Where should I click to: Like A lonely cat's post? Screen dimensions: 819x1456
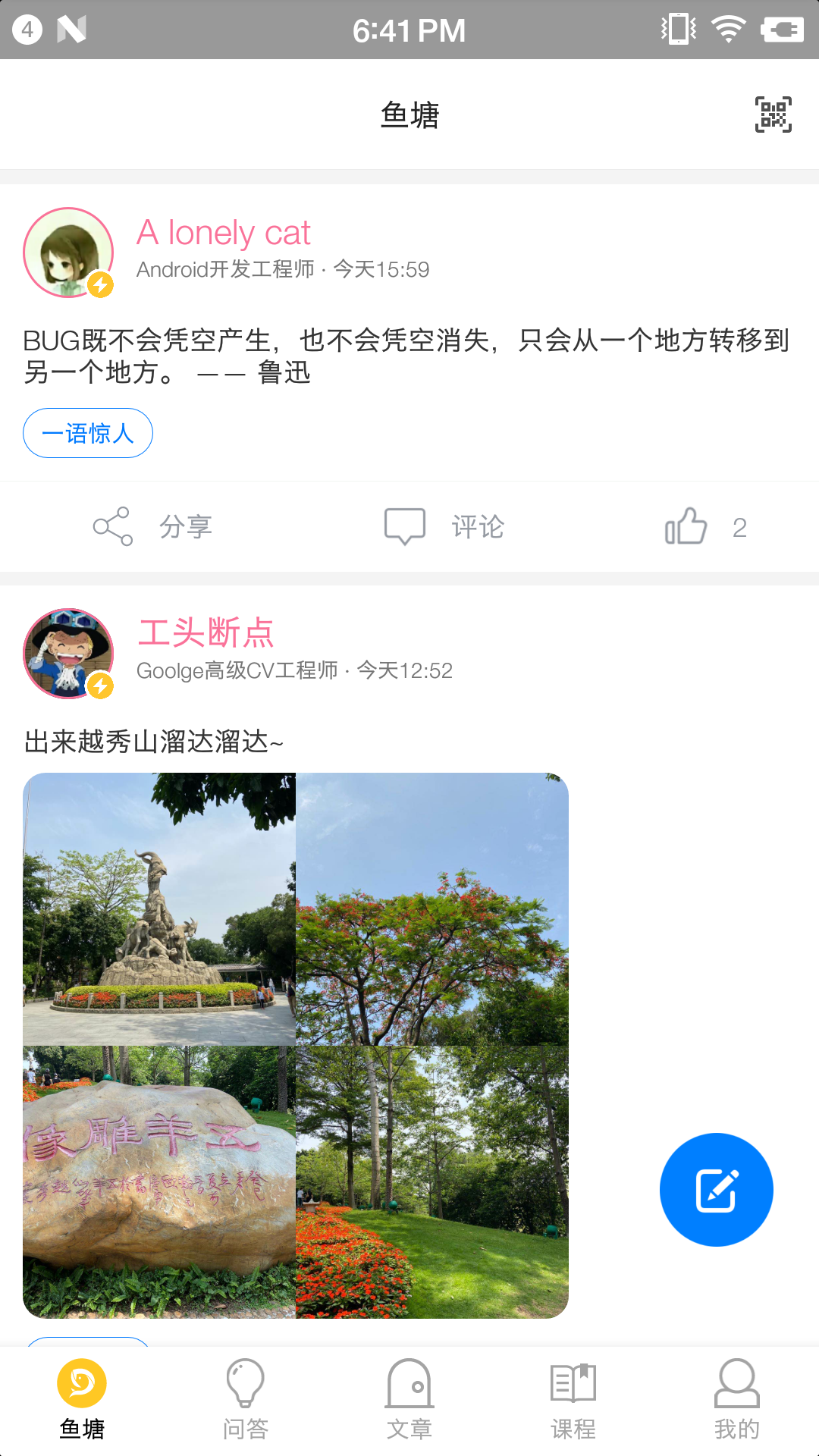coord(705,526)
